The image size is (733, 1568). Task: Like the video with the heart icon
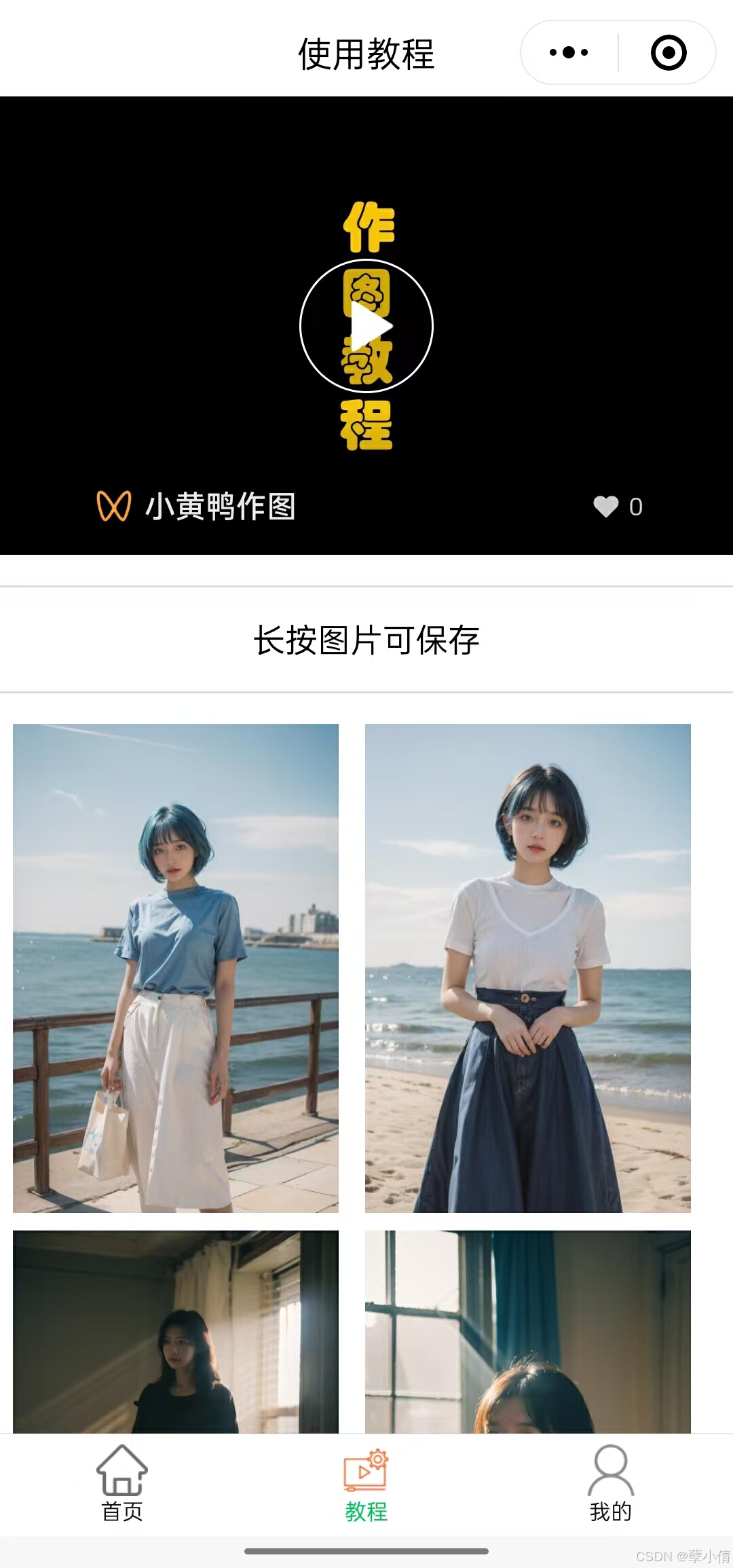pyautogui.click(x=606, y=507)
